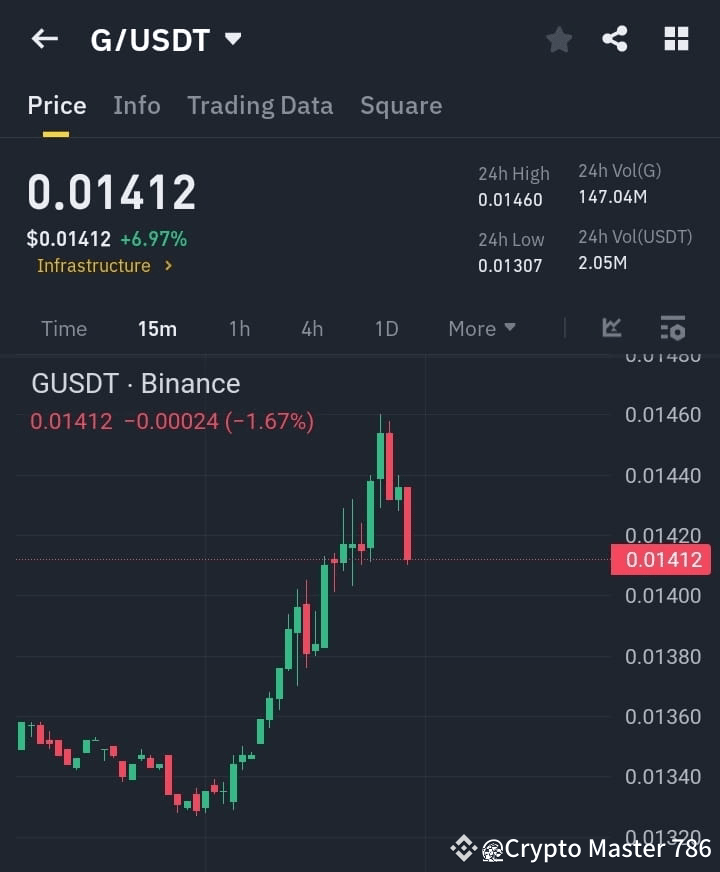Tap the back arrow to exit chart
The image size is (720, 872).
[44, 39]
